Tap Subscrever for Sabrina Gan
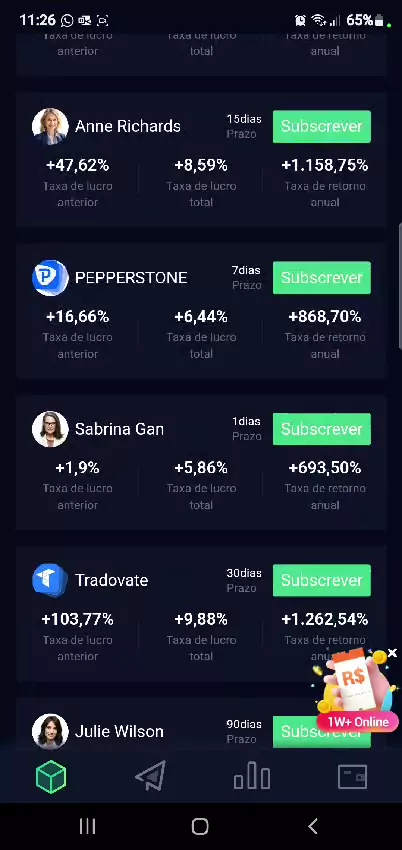The image size is (402, 850). (x=322, y=429)
